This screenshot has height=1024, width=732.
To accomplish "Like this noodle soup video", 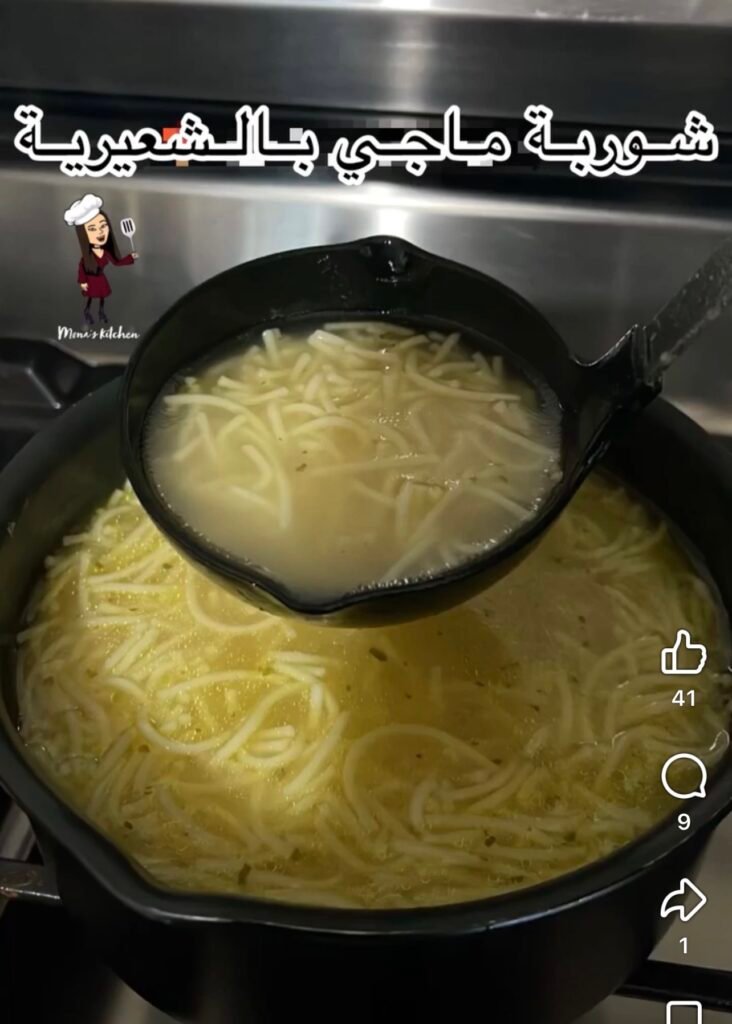I will [x=684, y=654].
